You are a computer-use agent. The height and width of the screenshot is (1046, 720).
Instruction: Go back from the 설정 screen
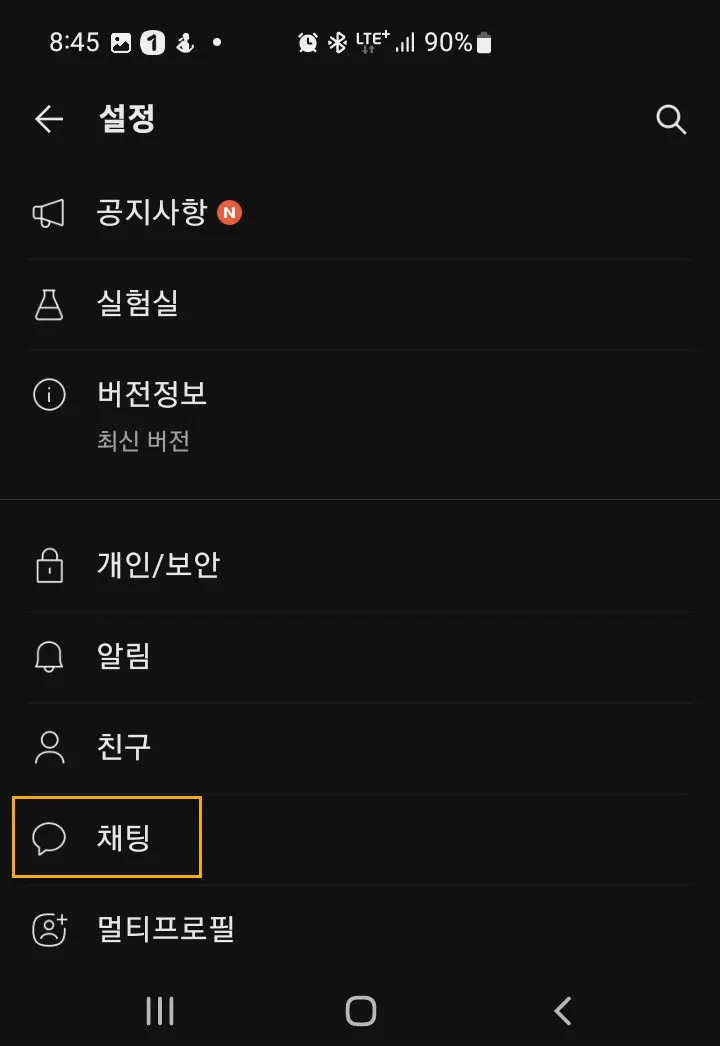click(48, 120)
